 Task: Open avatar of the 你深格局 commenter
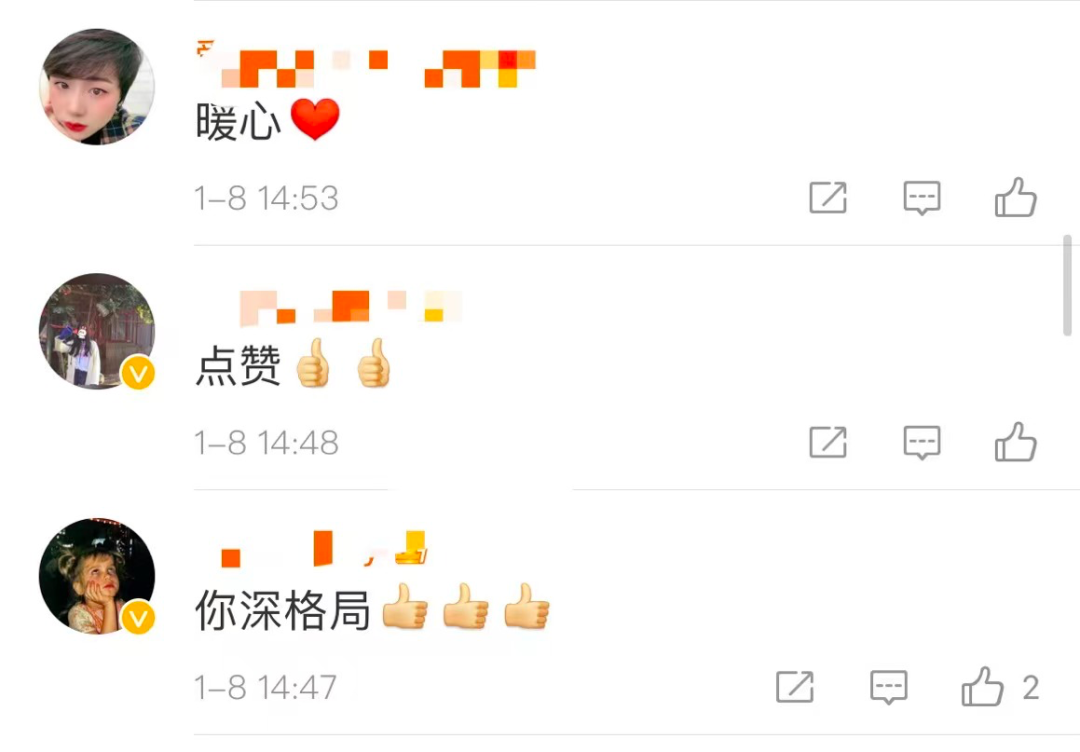96,576
